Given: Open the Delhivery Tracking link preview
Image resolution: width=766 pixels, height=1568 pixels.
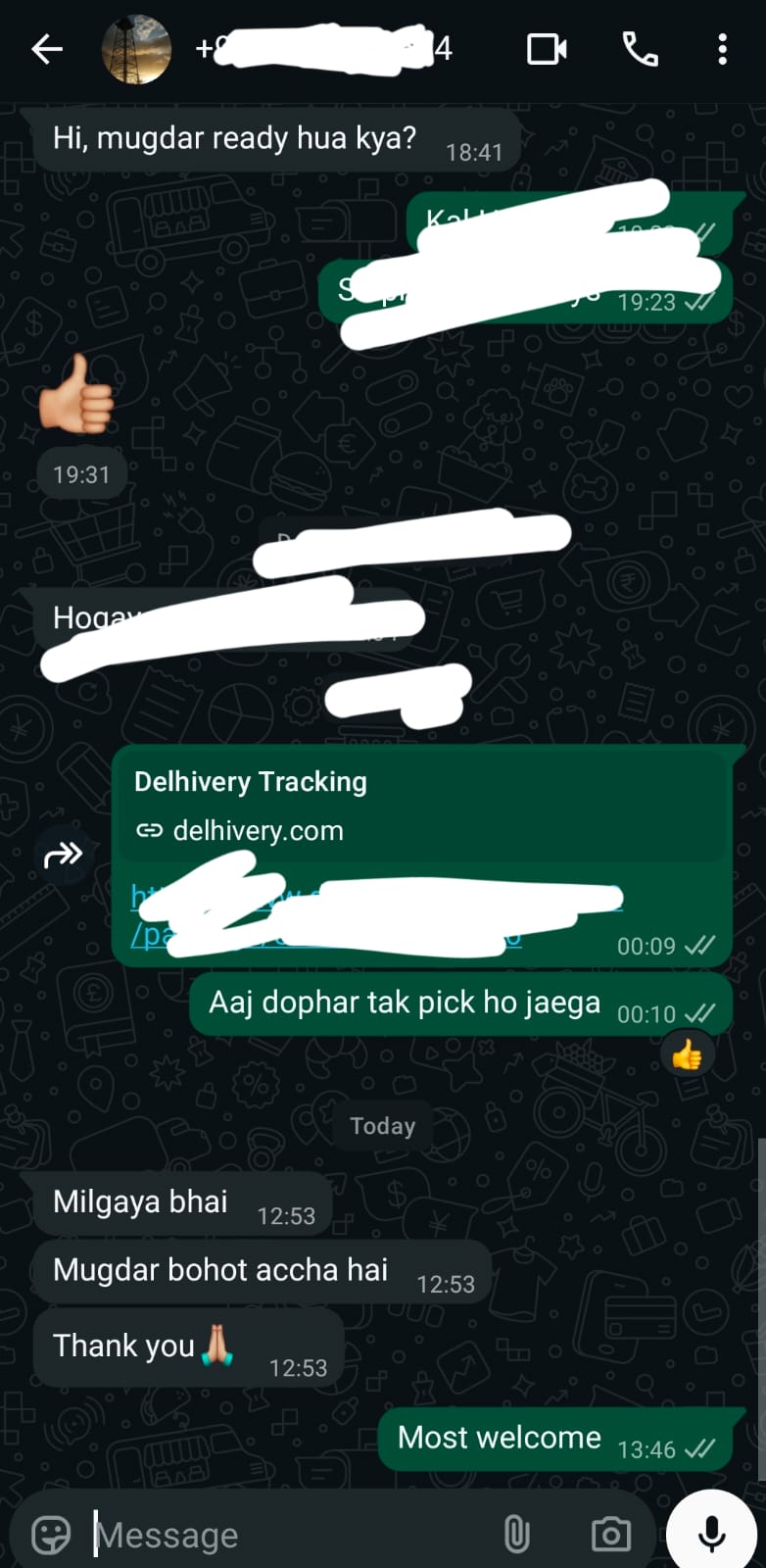Looking at the screenshot, I should [x=421, y=806].
